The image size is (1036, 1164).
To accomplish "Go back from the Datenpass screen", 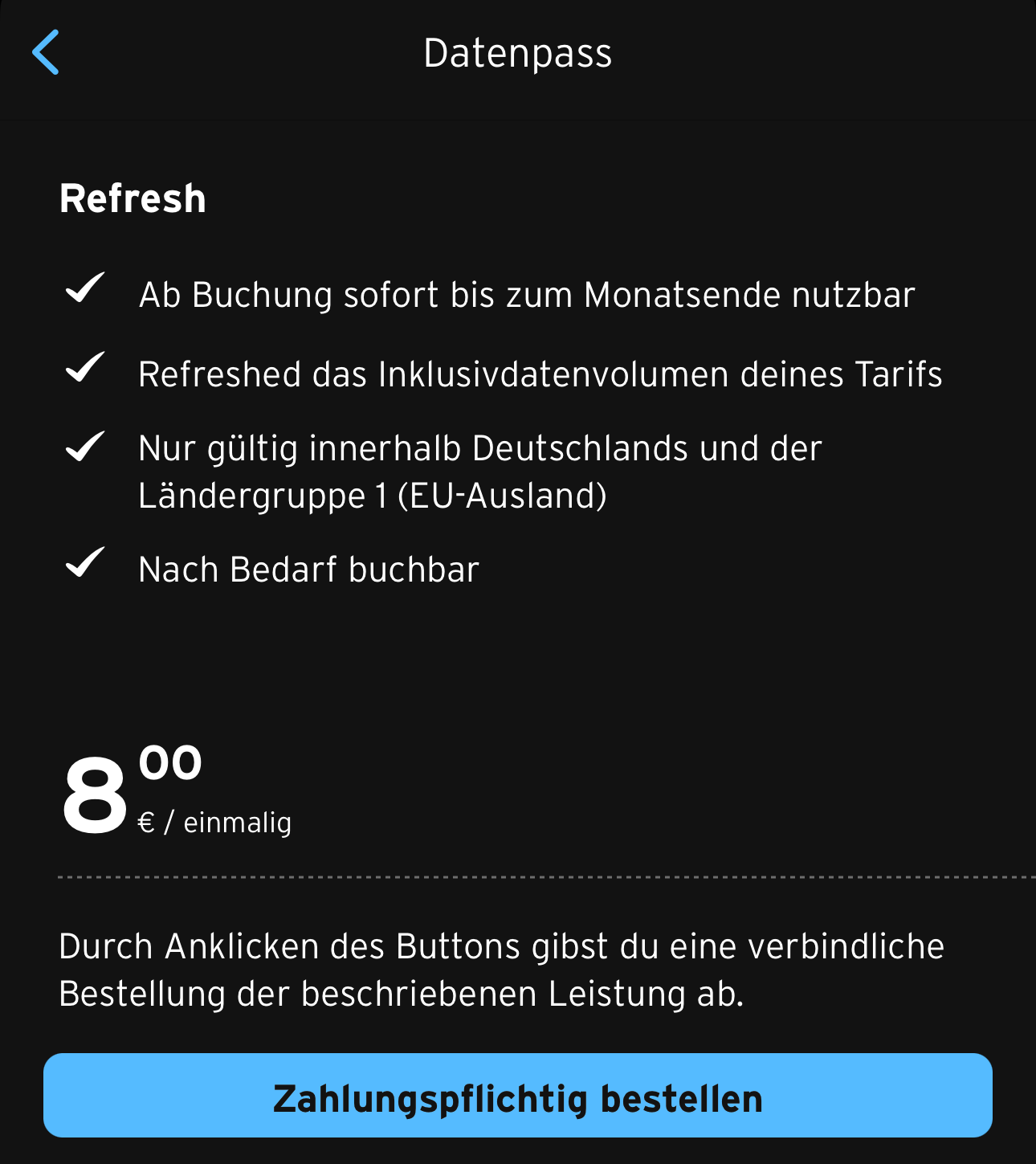I will (46, 53).
